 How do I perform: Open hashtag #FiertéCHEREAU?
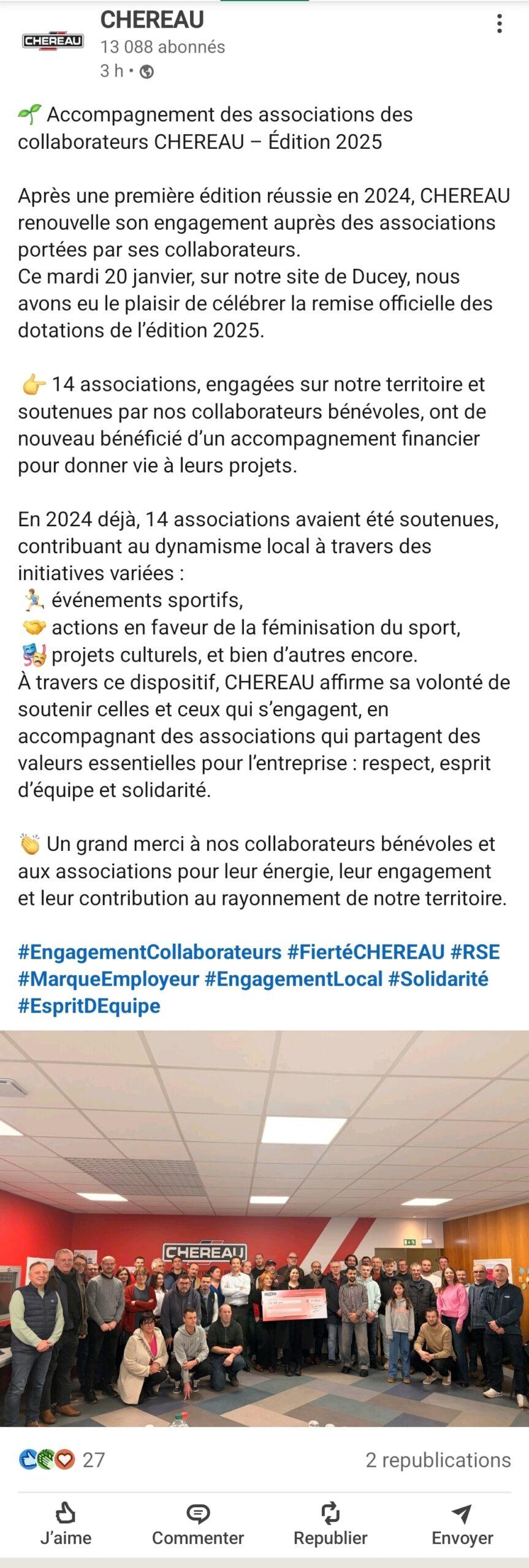point(366,951)
